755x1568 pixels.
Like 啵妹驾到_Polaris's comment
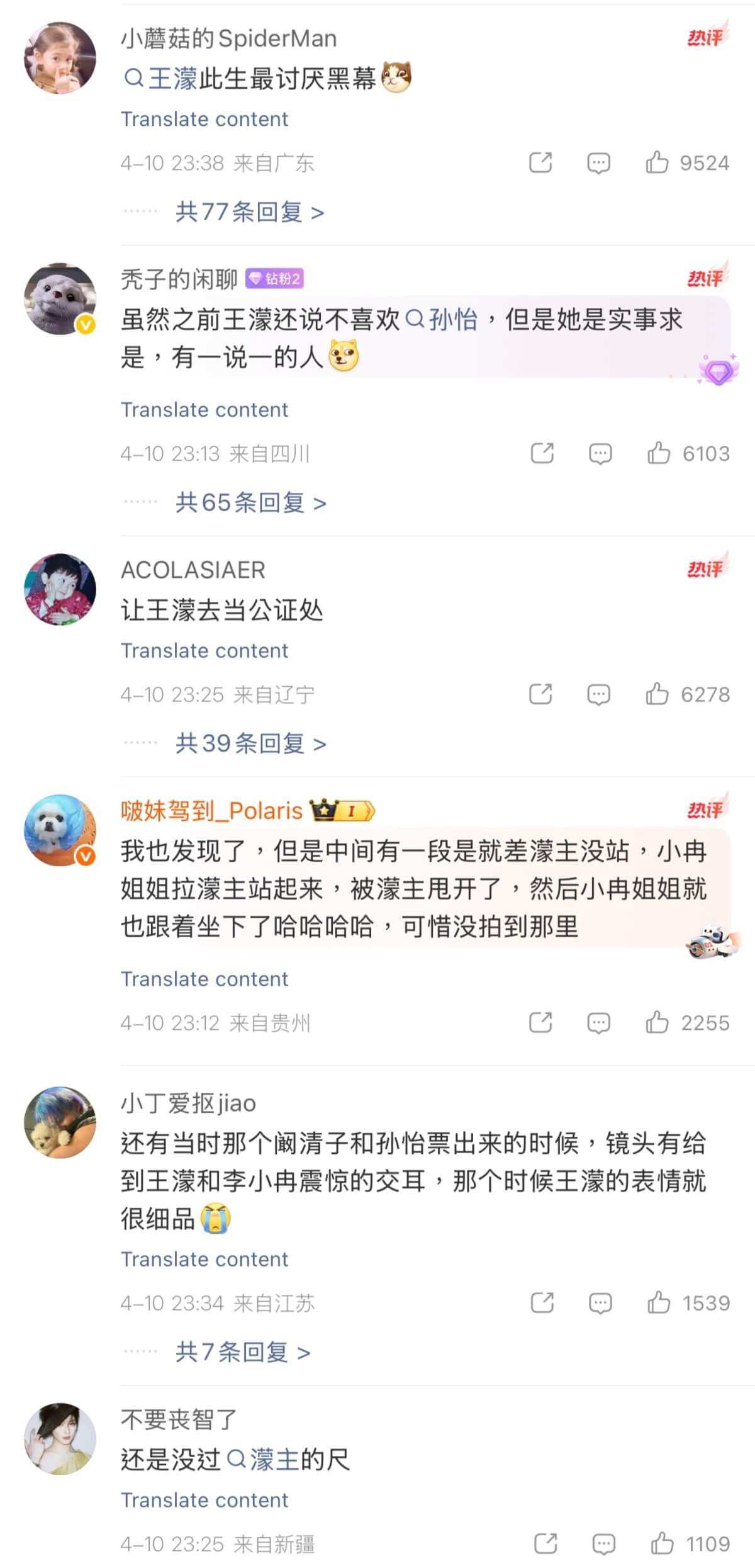(657, 1023)
